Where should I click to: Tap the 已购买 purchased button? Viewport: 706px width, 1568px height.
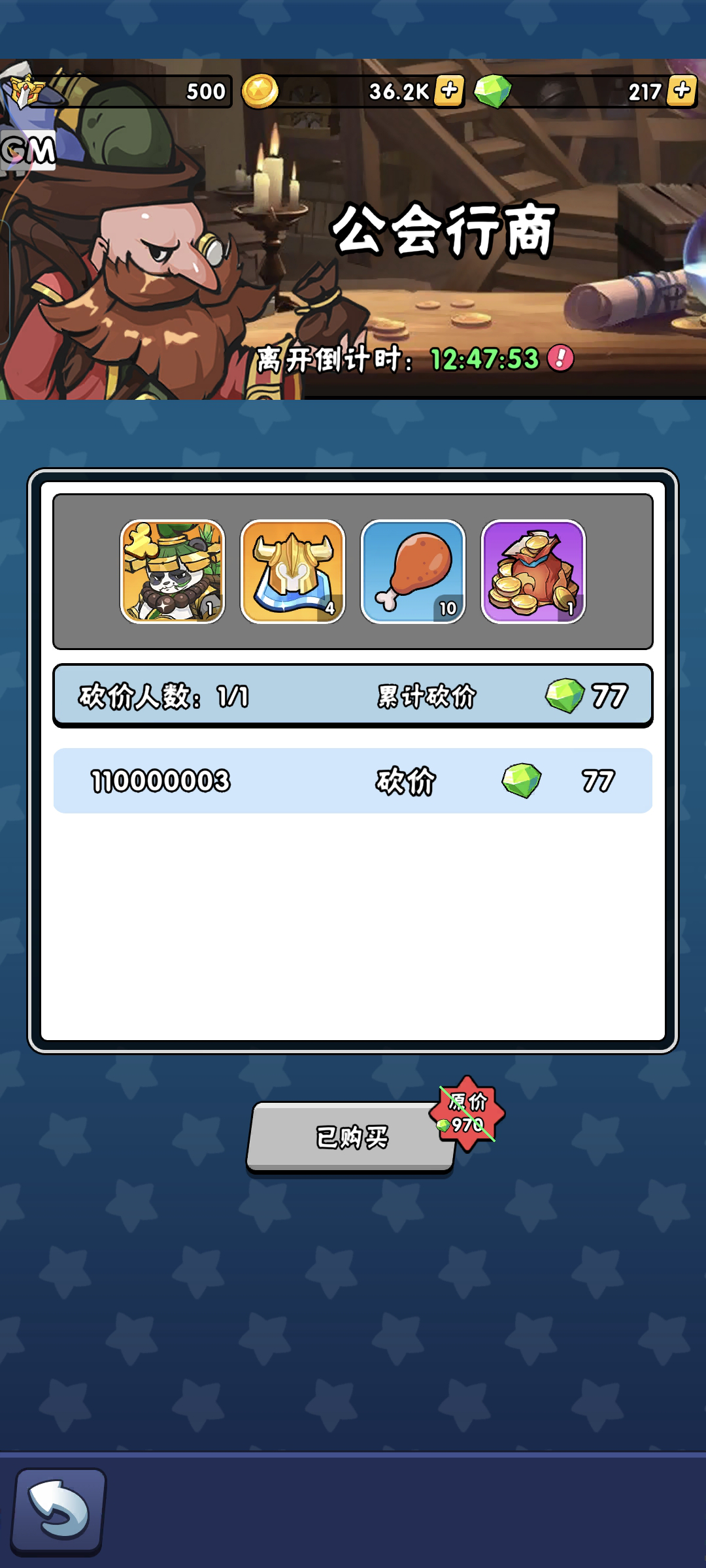352,1137
